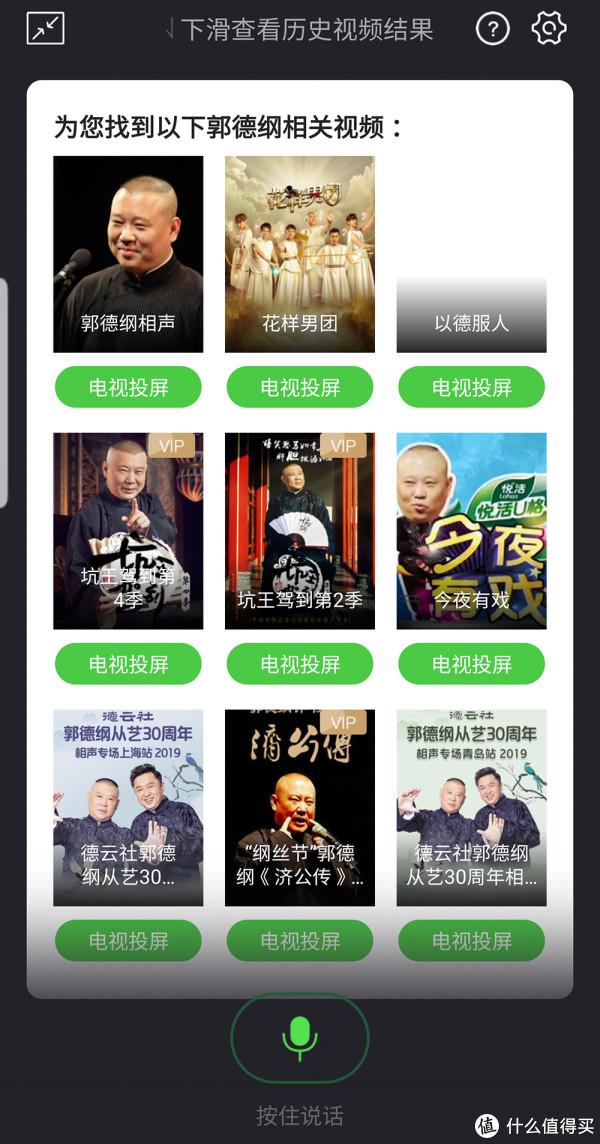
Task: Cast 郭德纲相声 to the TV
Action: click(128, 387)
